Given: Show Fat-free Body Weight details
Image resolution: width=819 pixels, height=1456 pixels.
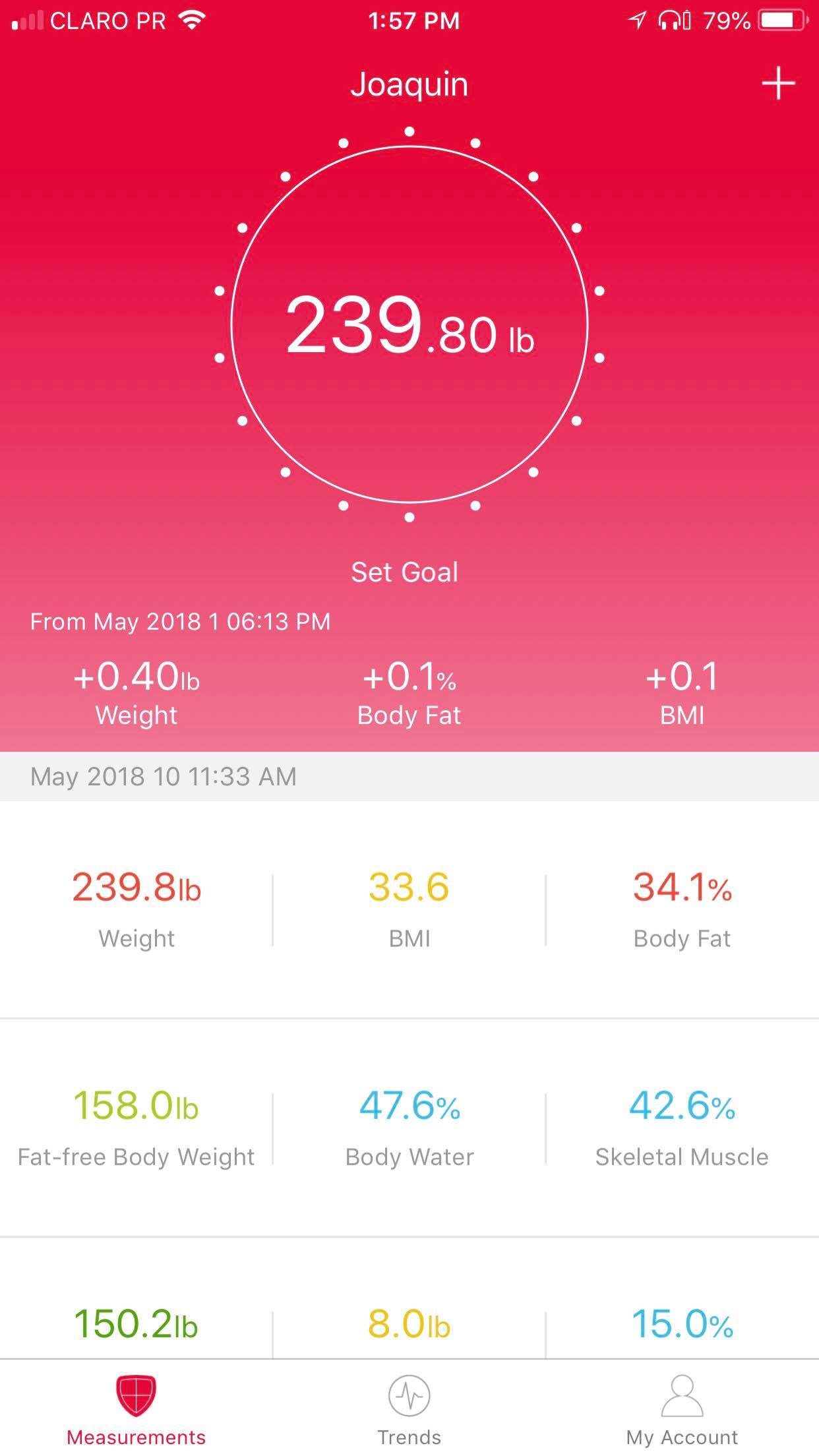Looking at the screenshot, I should [x=136, y=1128].
